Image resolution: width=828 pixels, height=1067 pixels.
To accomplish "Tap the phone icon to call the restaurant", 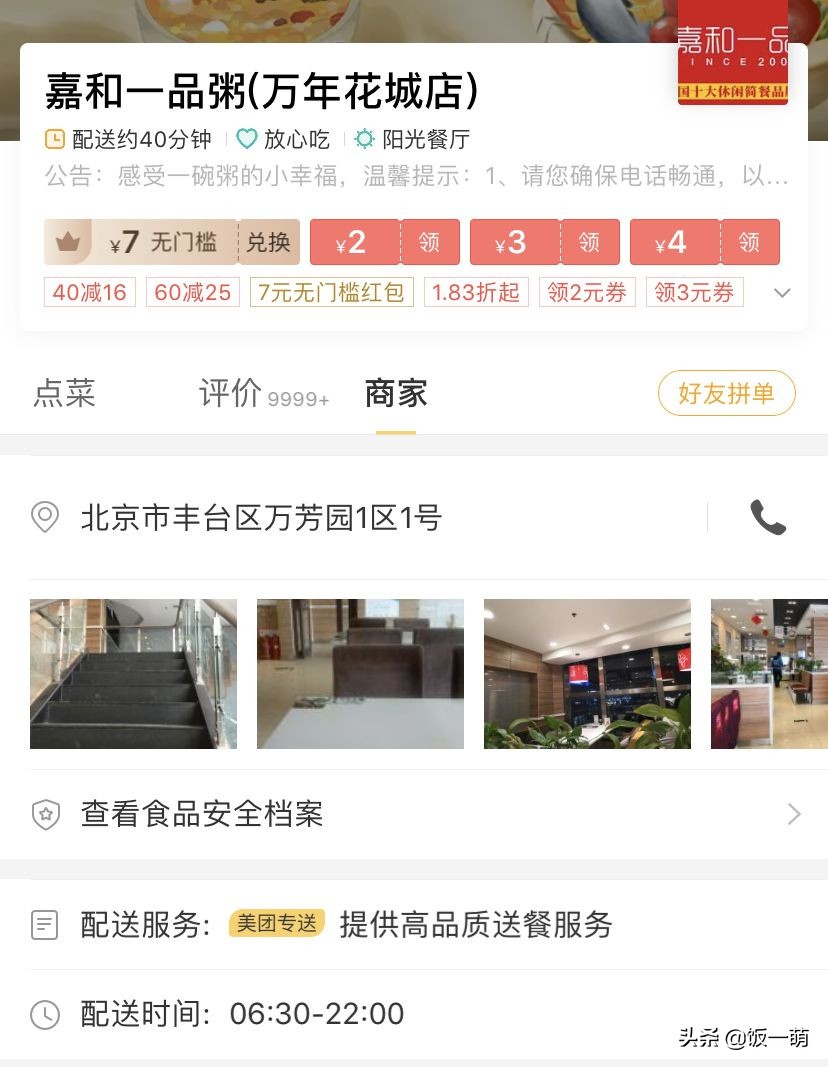I will [x=768, y=518].
